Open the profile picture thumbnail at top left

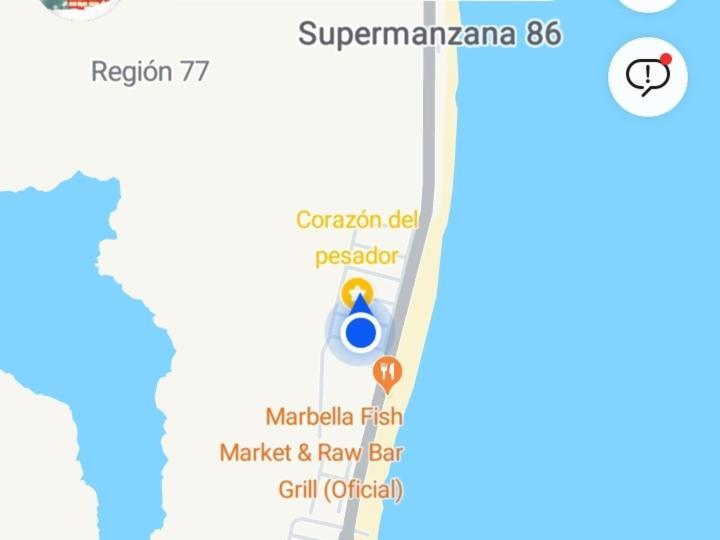coord(80,6)
